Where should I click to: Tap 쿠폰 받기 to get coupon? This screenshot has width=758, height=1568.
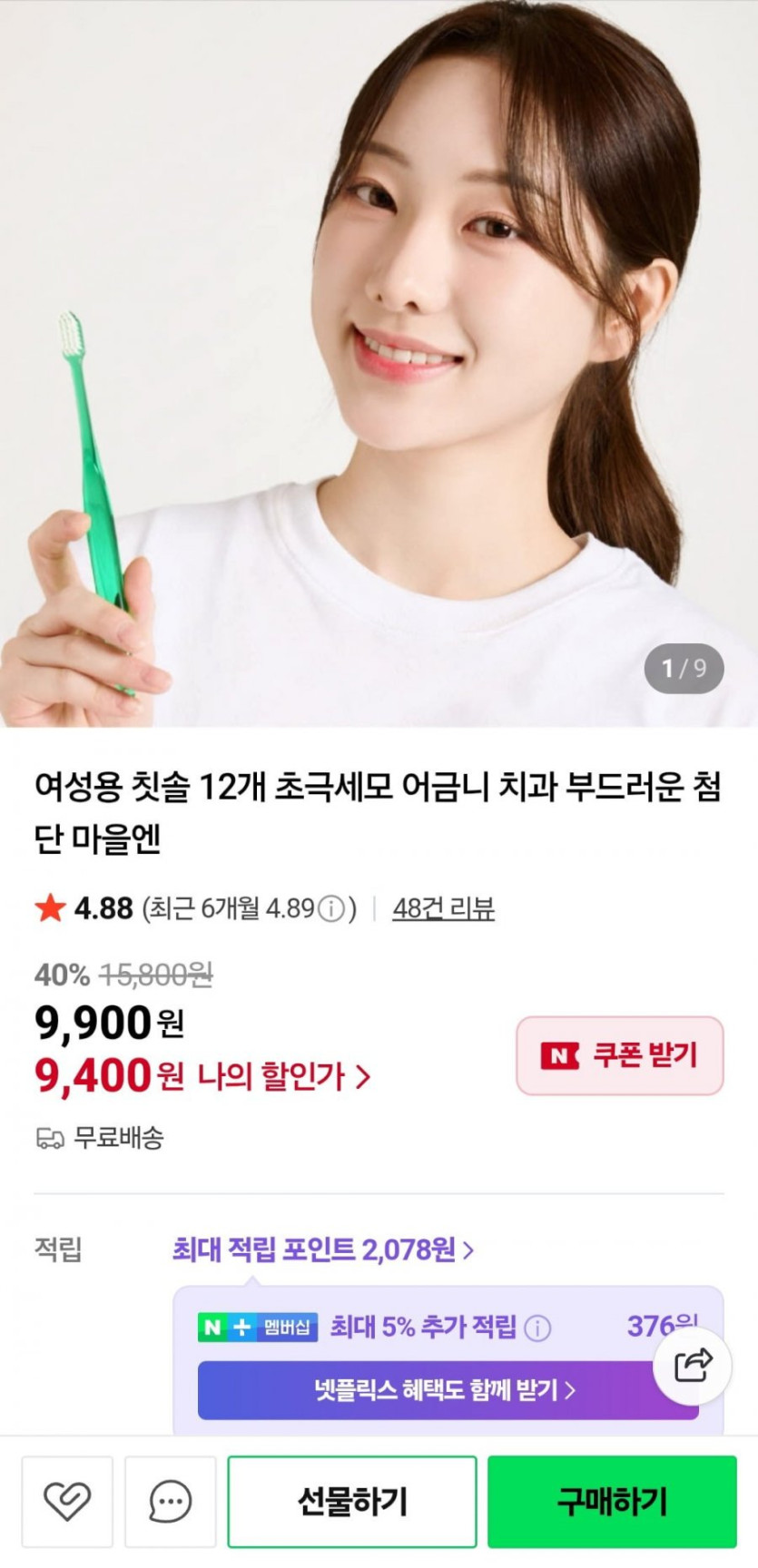click(620, 1055)
